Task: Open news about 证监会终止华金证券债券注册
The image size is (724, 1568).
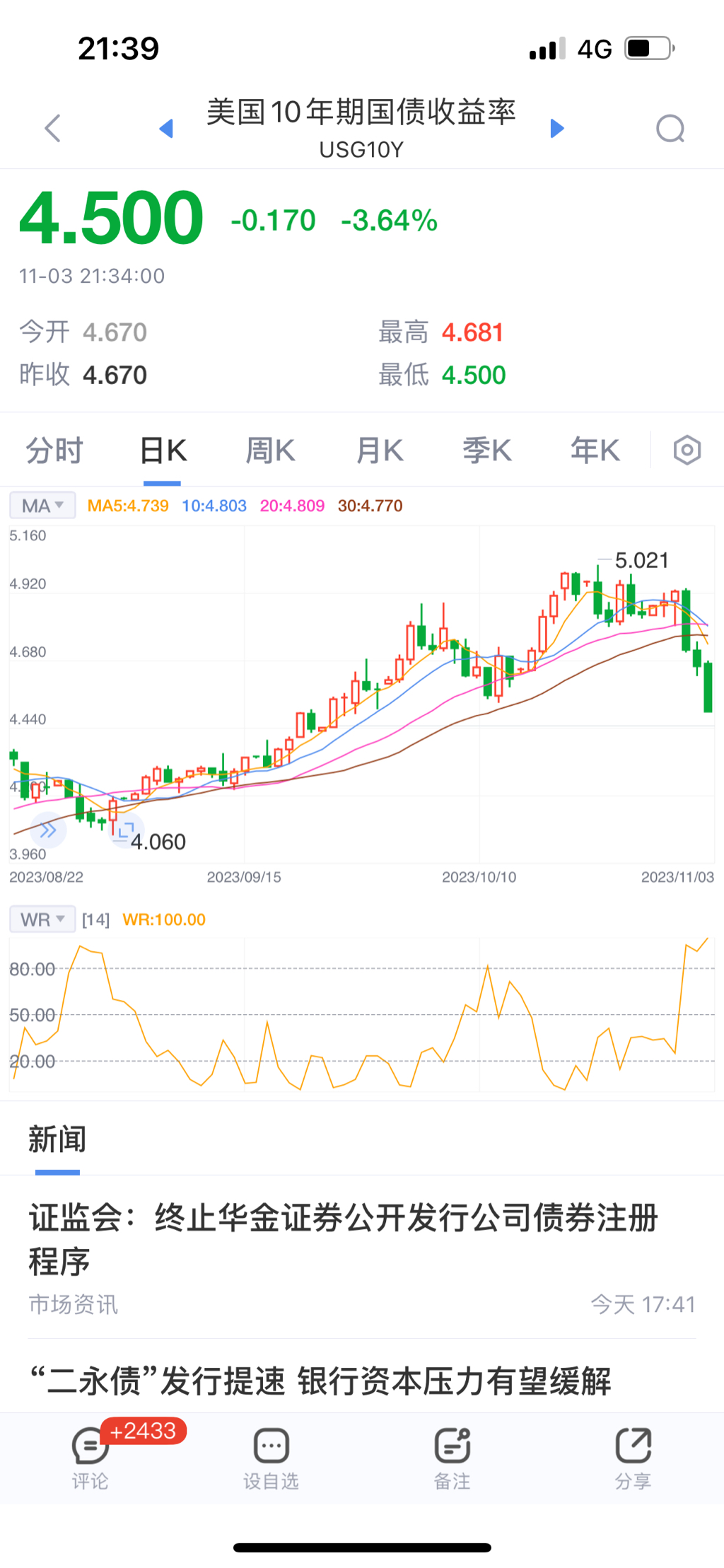Action: (x=344, y=1238)
